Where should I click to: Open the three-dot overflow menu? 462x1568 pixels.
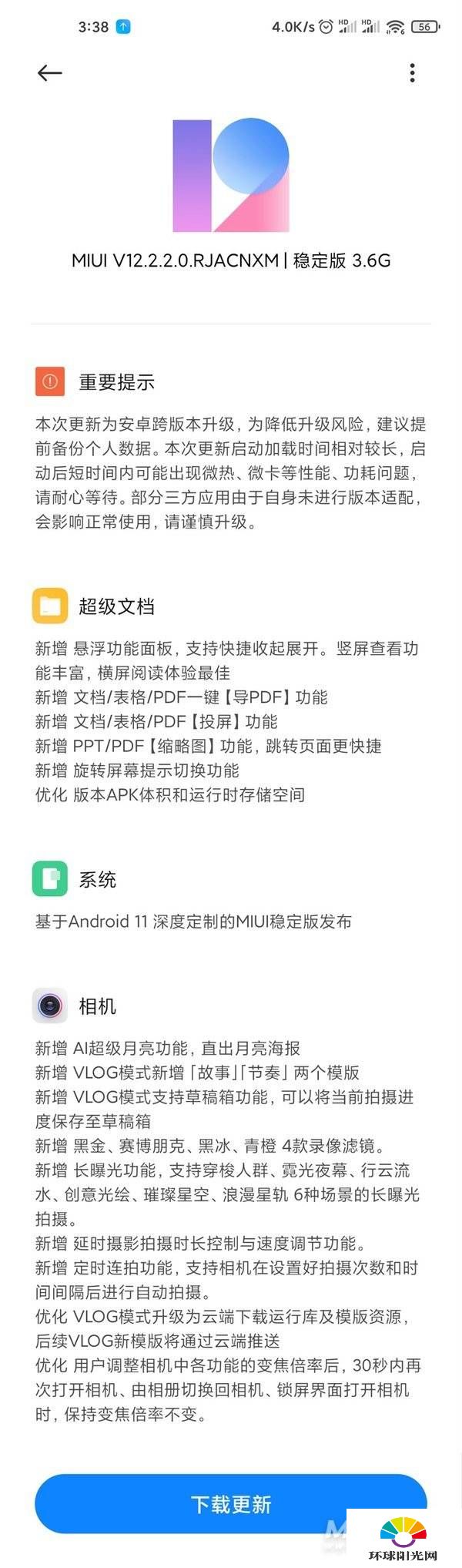(413, 73)
